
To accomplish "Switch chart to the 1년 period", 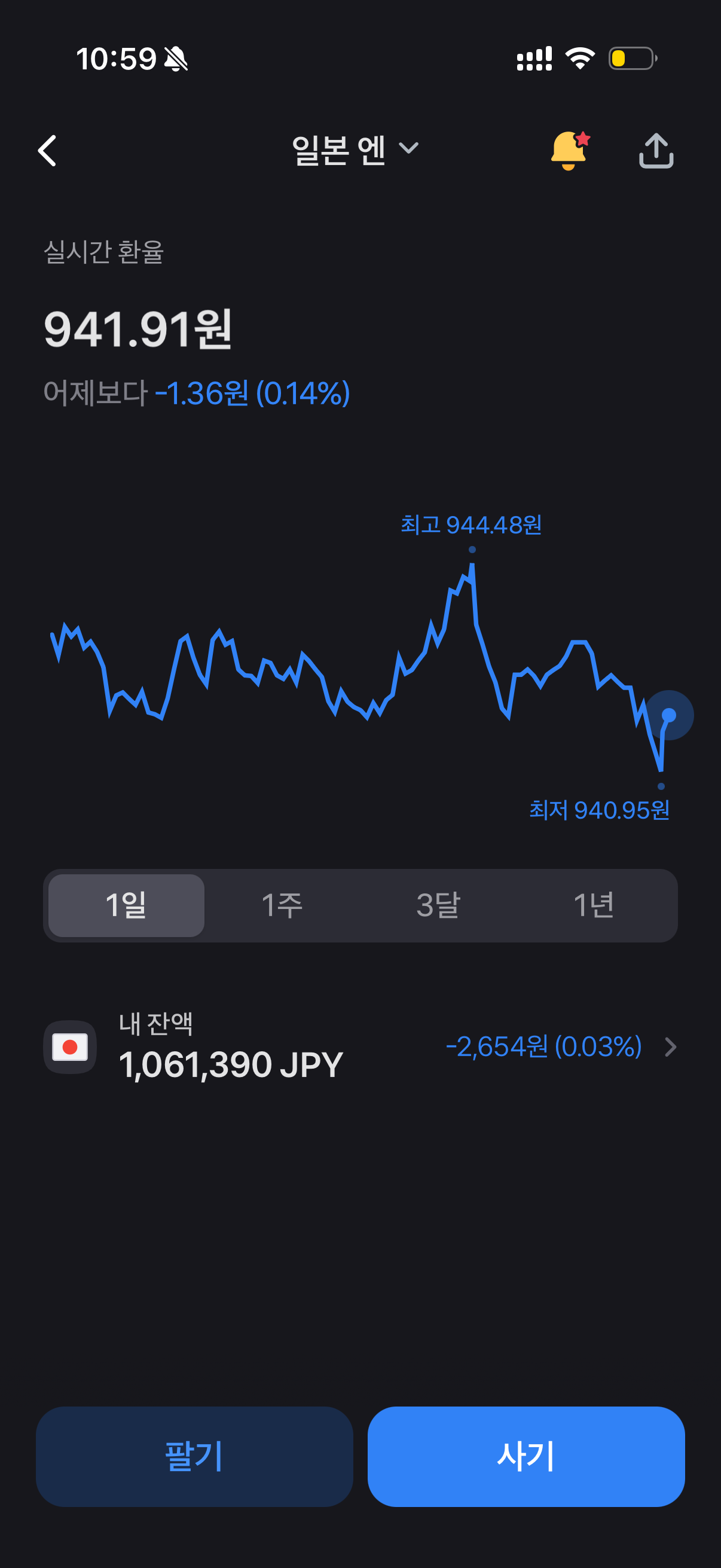I will point(594,905).
